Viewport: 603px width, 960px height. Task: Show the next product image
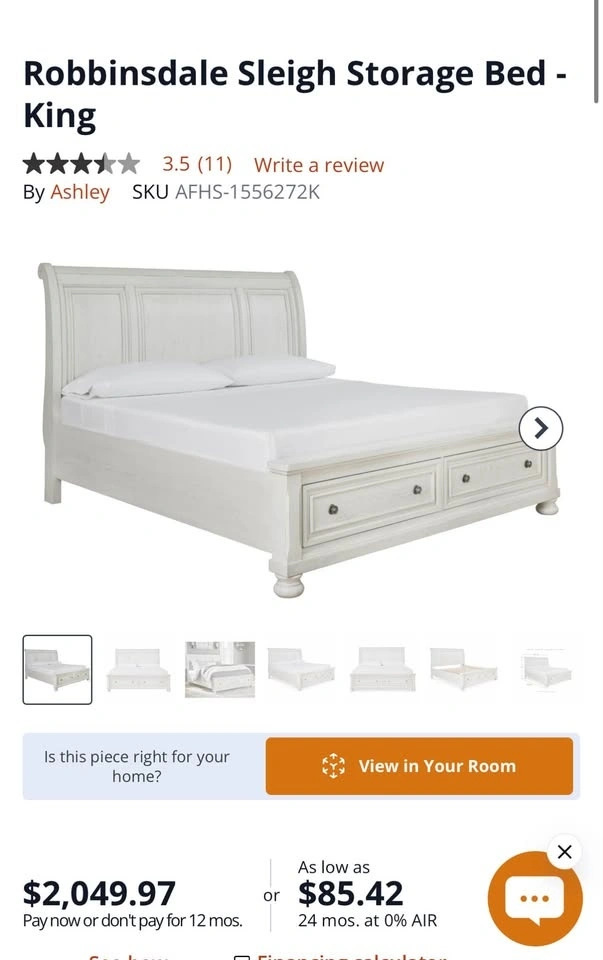(x=540, y=429)
